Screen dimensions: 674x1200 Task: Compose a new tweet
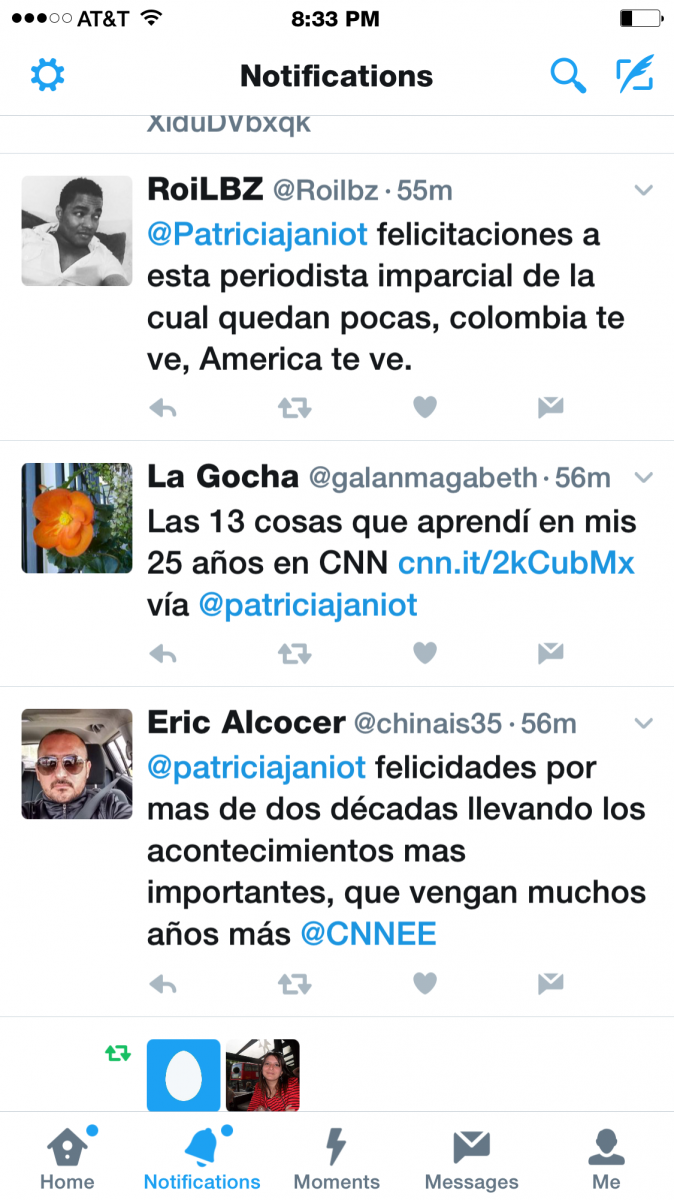(x=635, y=75)
